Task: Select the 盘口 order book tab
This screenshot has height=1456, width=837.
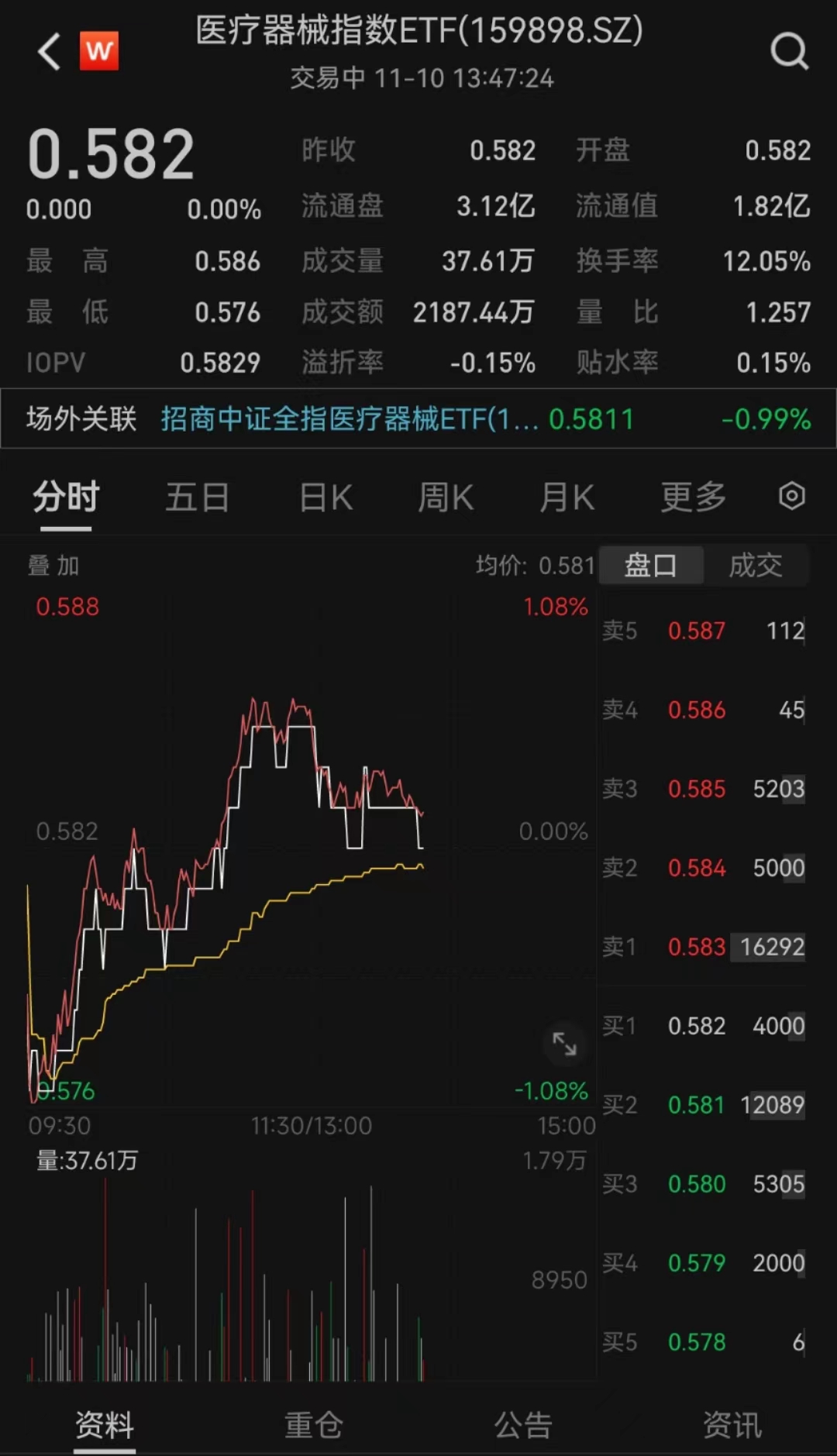Action: (651, 565)
